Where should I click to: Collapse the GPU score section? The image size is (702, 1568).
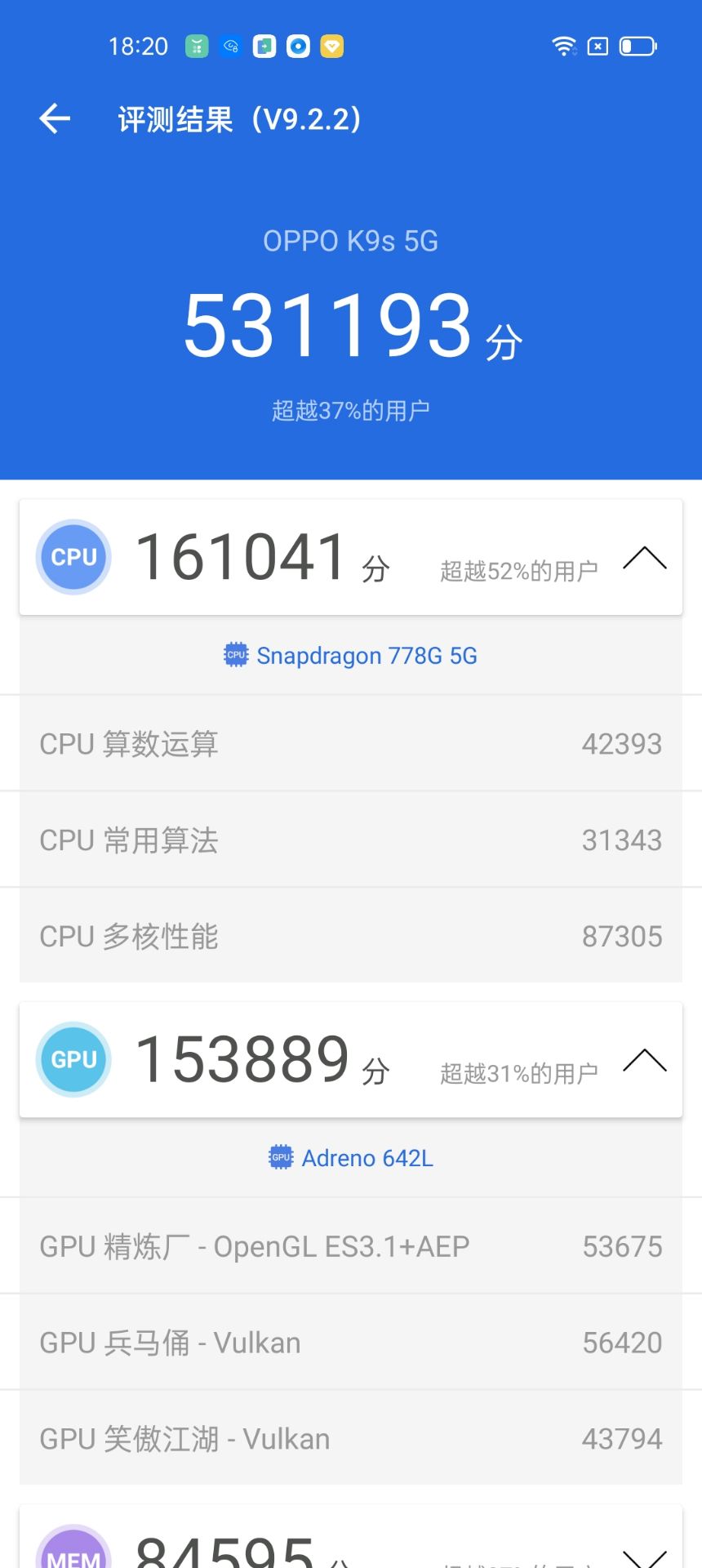coord(645,1059)
